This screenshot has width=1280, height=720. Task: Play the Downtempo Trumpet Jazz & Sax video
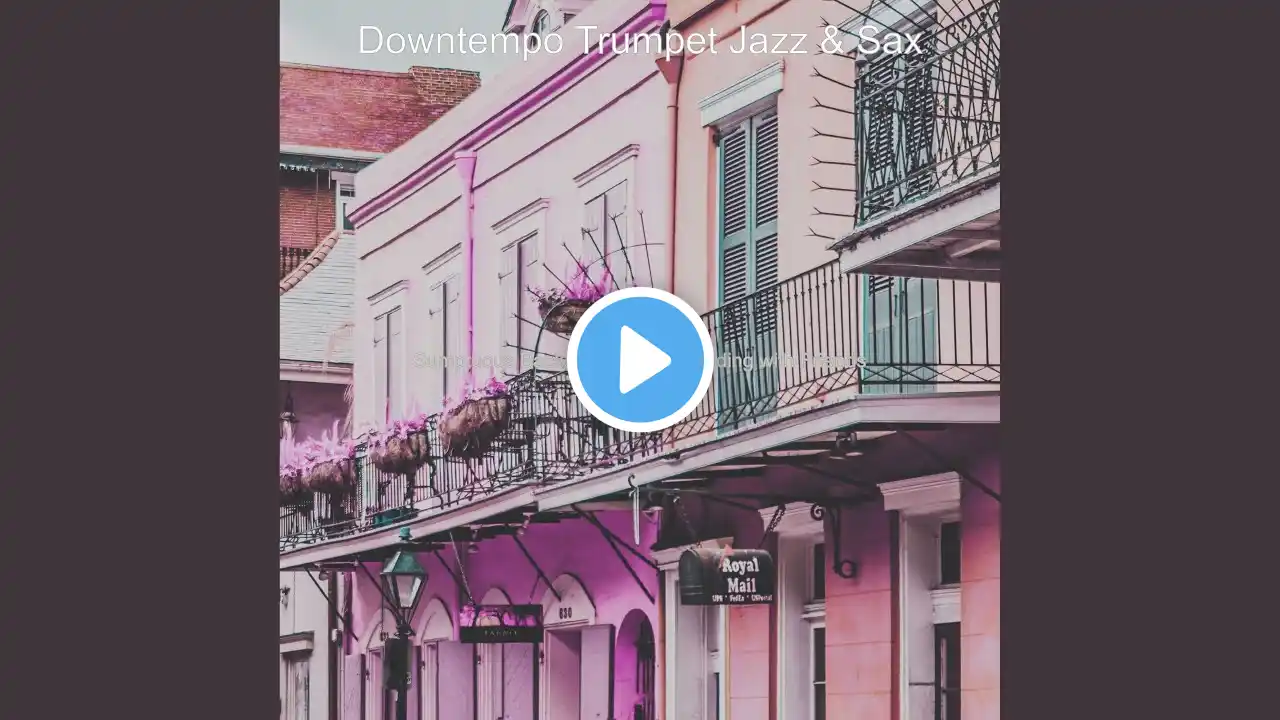[x=640, y=360]
